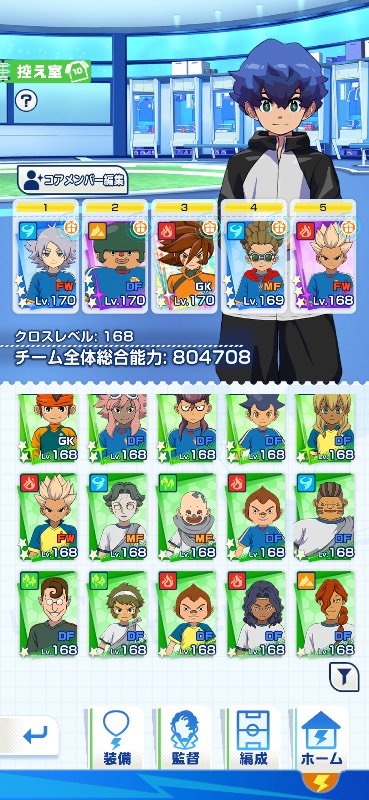
Task: Select the glasses-wearing DF Lv.168 card
Action: click(48, 614)
